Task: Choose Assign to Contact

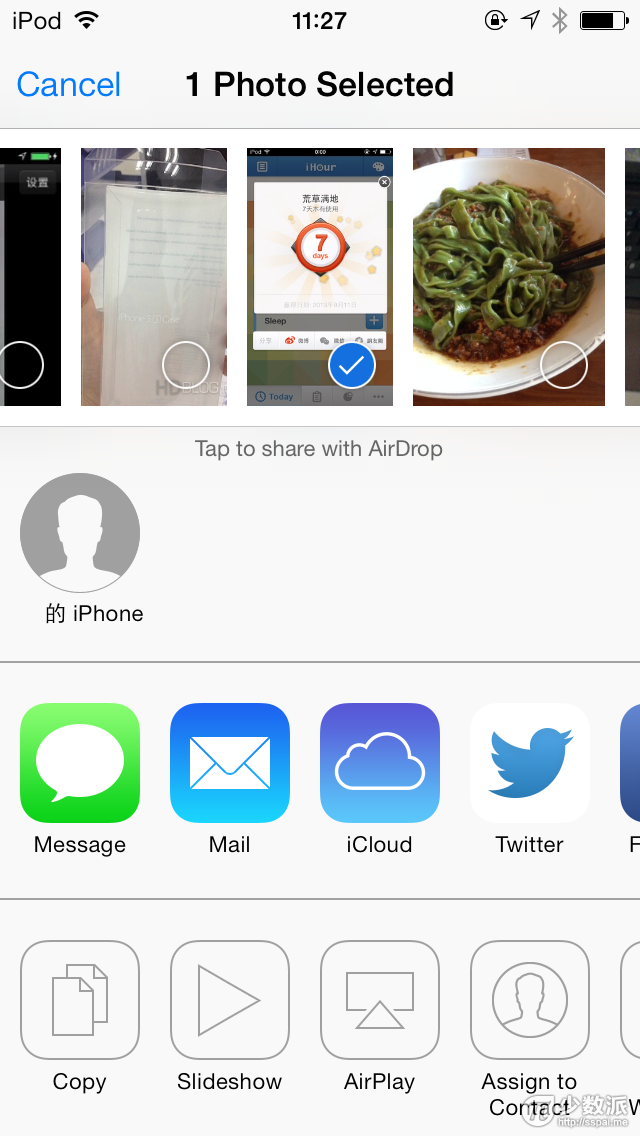Action: (x=530, y=1000)
